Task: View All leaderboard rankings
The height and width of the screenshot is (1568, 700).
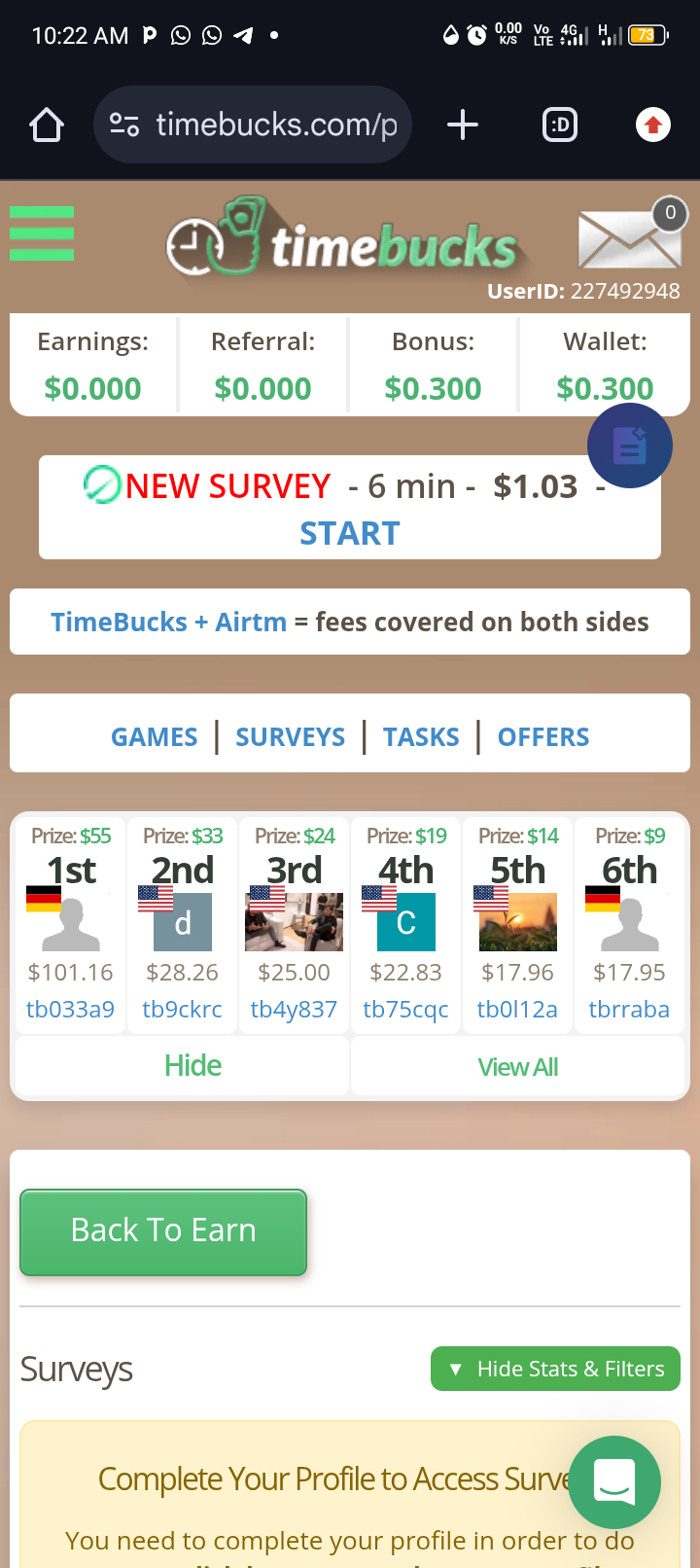Action: 517,1067
